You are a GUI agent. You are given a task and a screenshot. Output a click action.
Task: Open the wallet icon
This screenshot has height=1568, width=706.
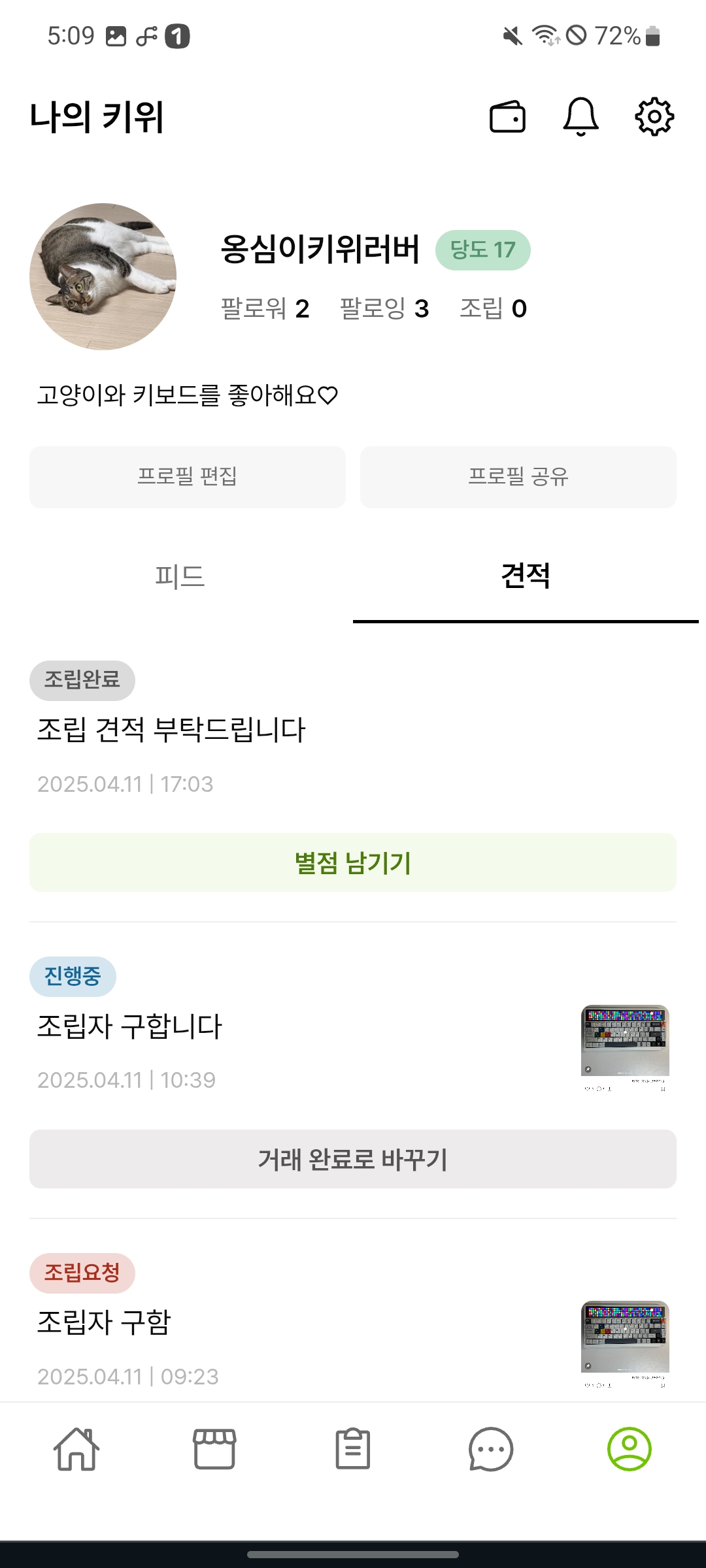507,118
